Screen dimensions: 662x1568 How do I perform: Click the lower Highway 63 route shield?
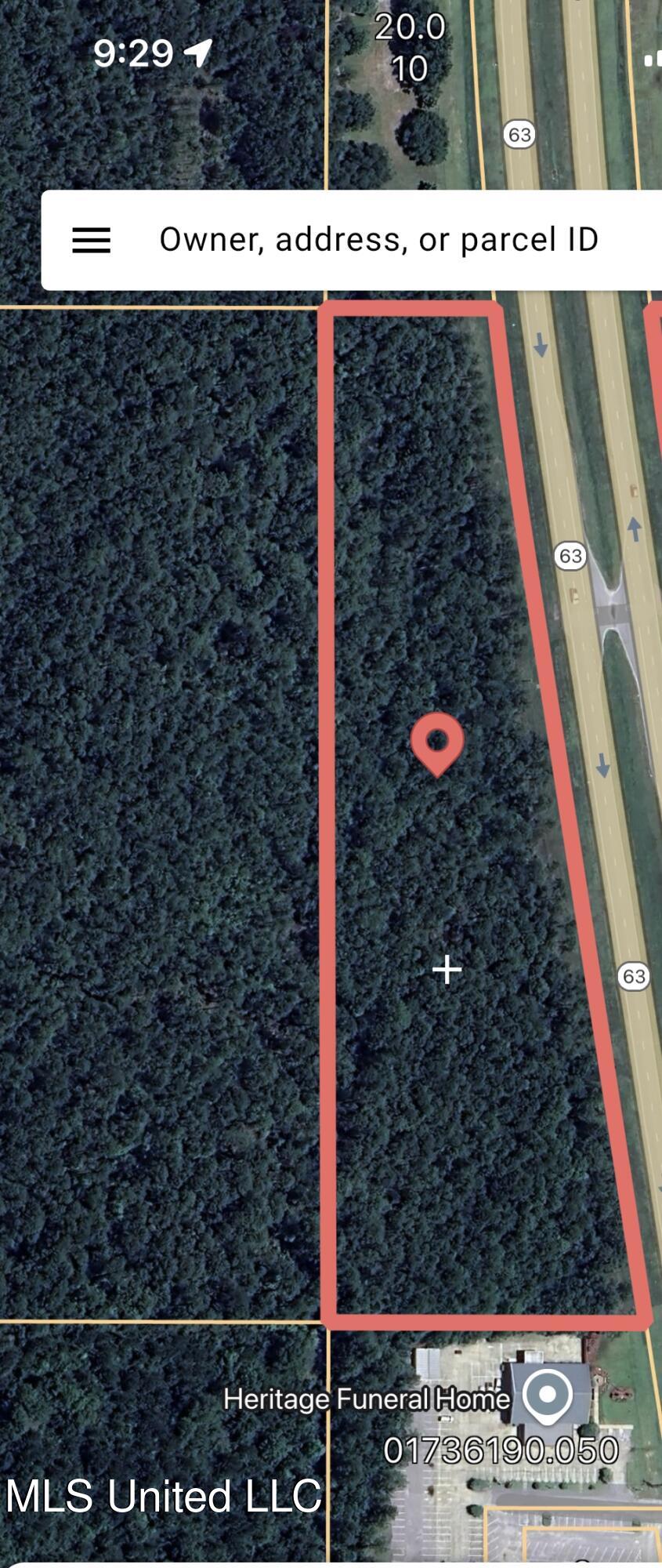coord(633,975)
